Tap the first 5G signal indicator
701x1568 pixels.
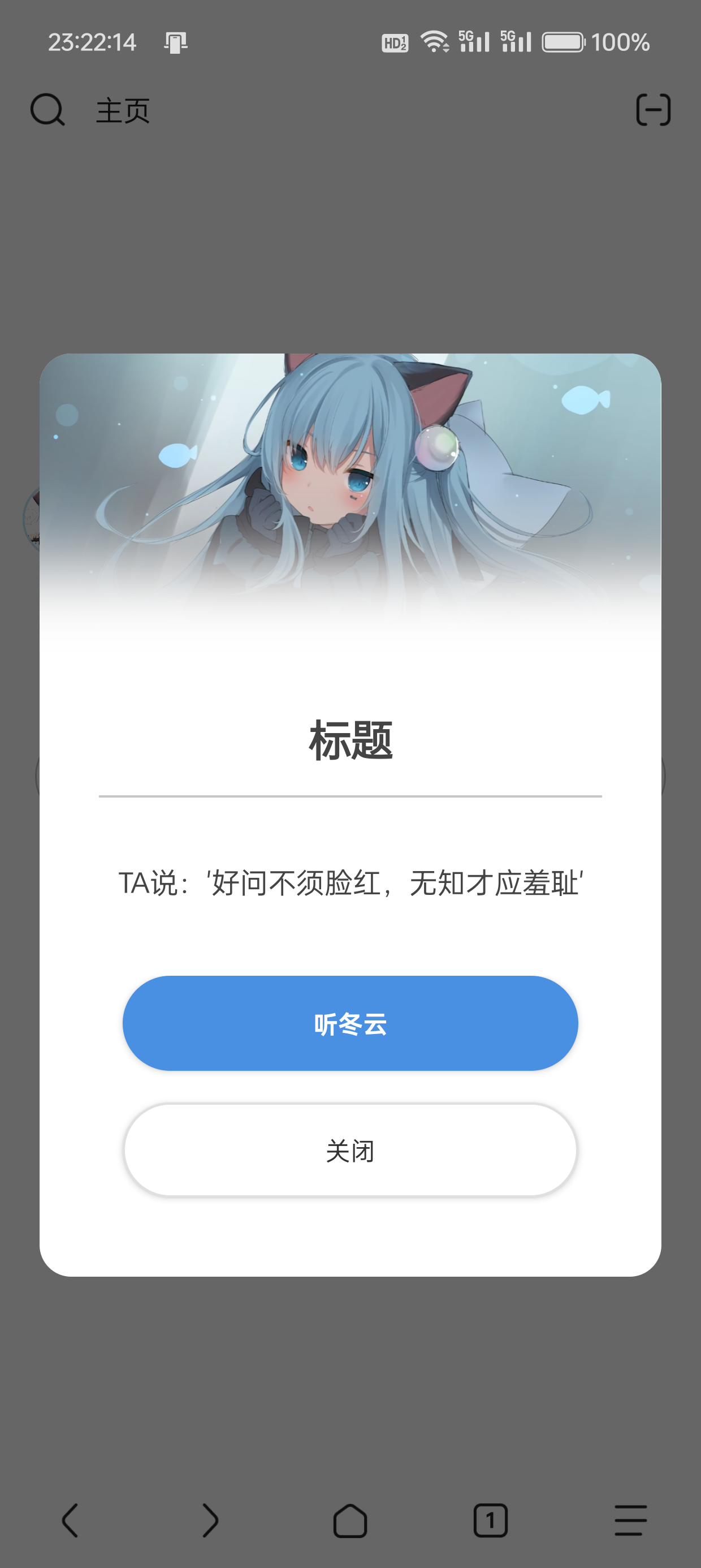pos(474,41)
